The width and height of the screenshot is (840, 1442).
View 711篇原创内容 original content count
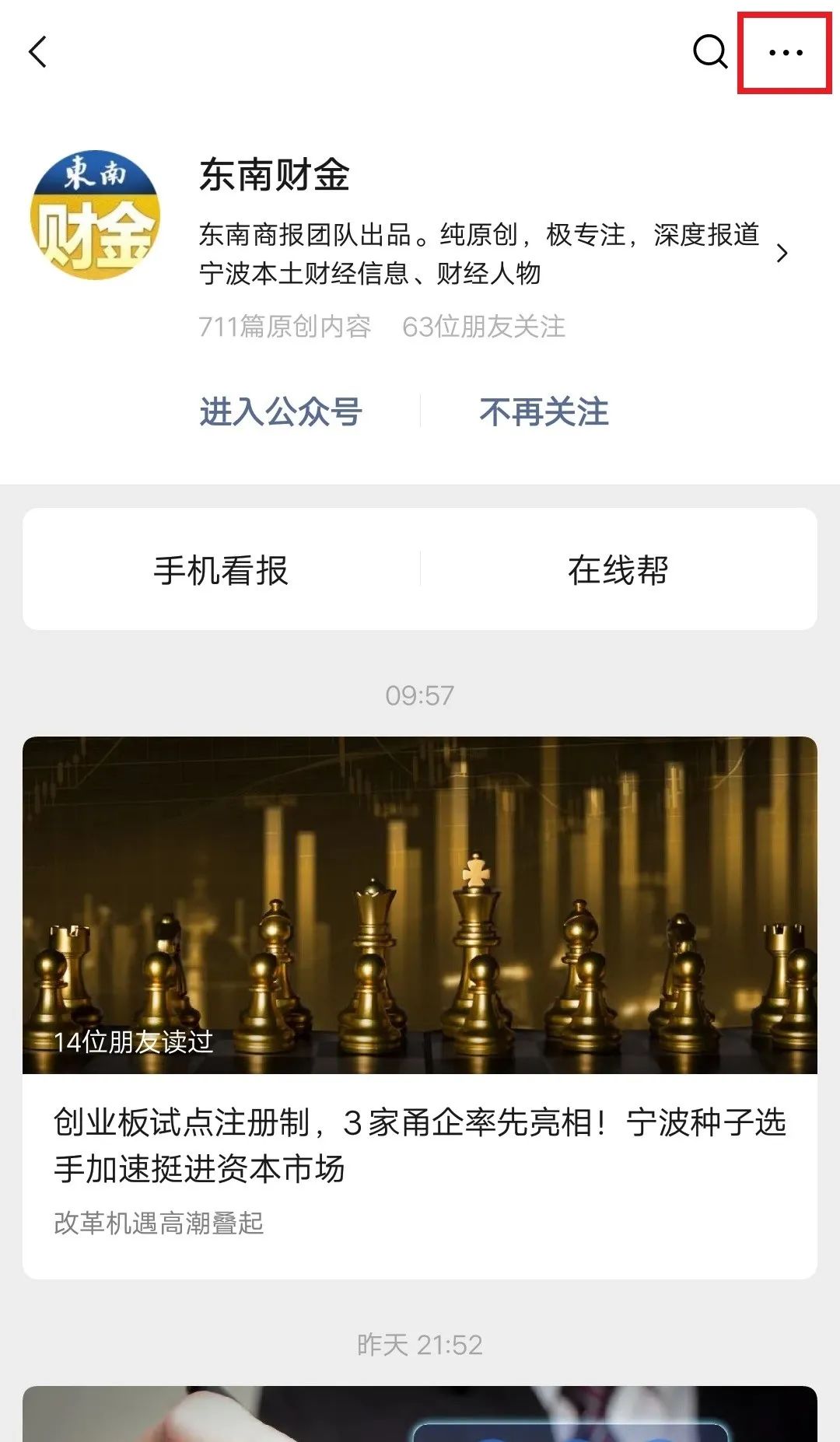(285, 327)
